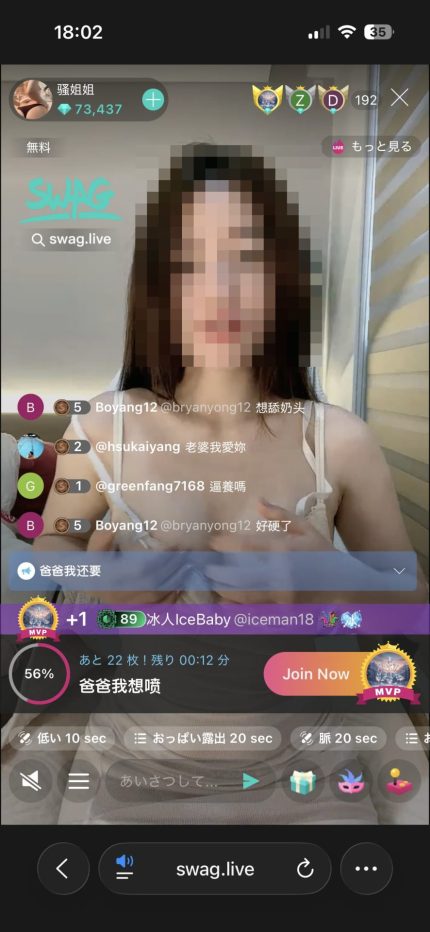Image resolution: width=430 pixels, height=932 pixels.
Task: Focus the あいさつして chat input
Action: [172, 781]
